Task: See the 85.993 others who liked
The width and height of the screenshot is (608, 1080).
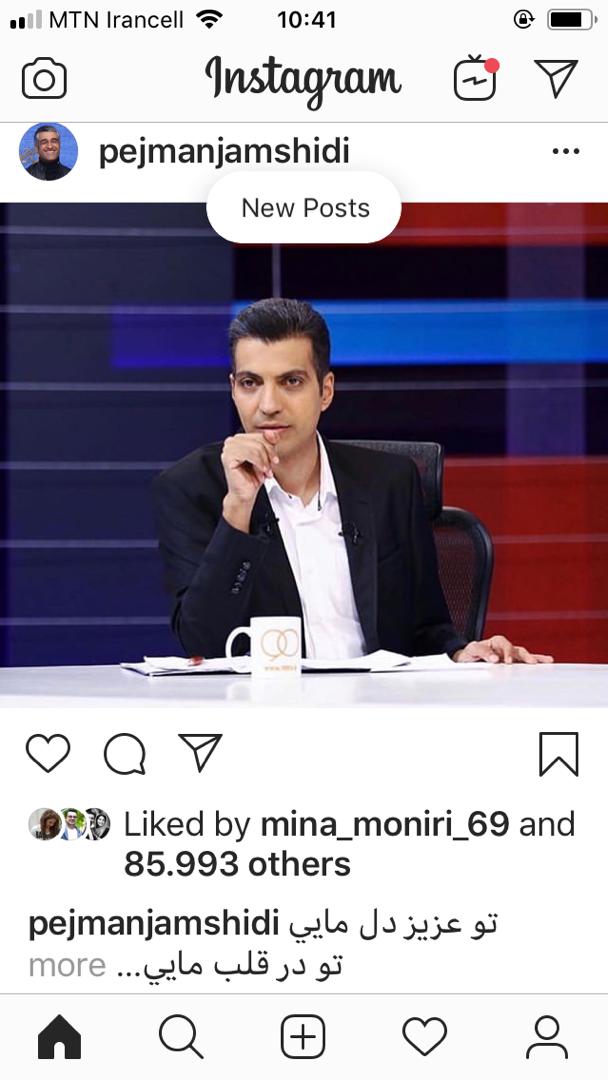Action: [237, 864]
